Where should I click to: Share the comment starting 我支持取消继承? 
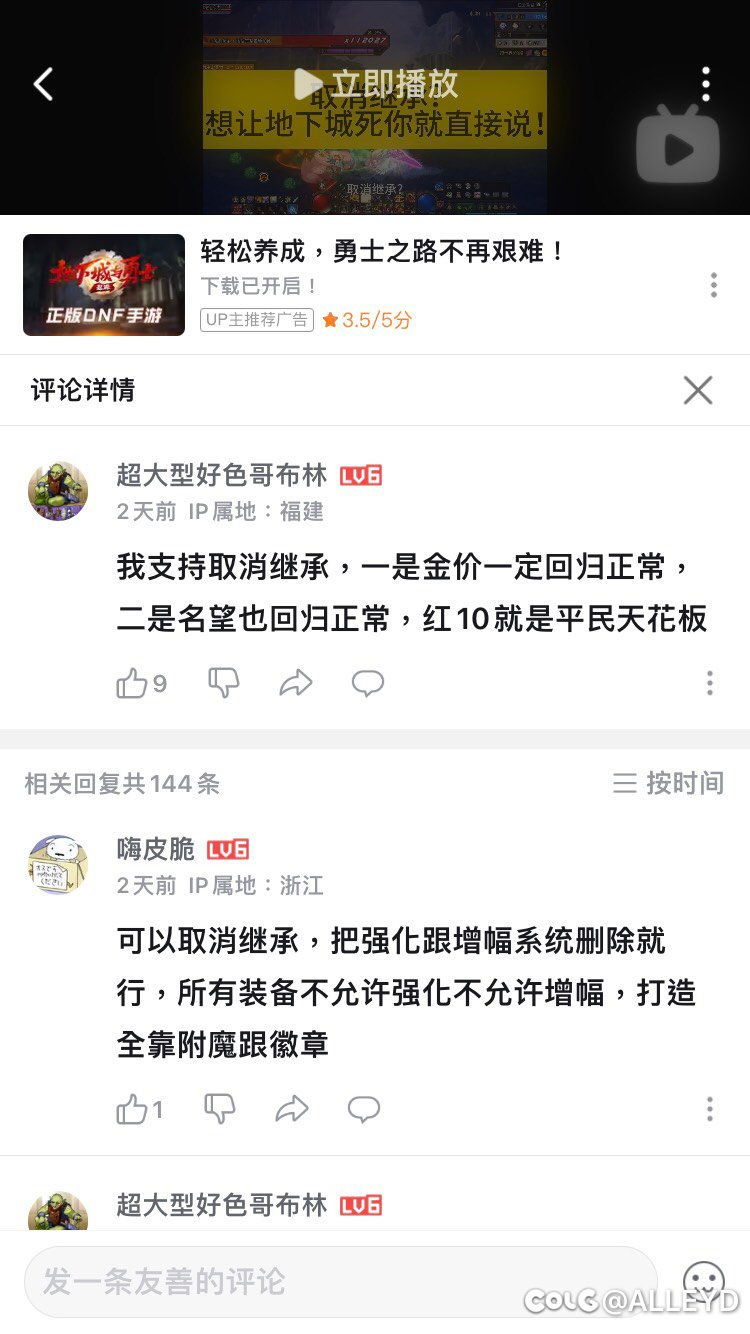pyautogui.click(x=296, y=683)
